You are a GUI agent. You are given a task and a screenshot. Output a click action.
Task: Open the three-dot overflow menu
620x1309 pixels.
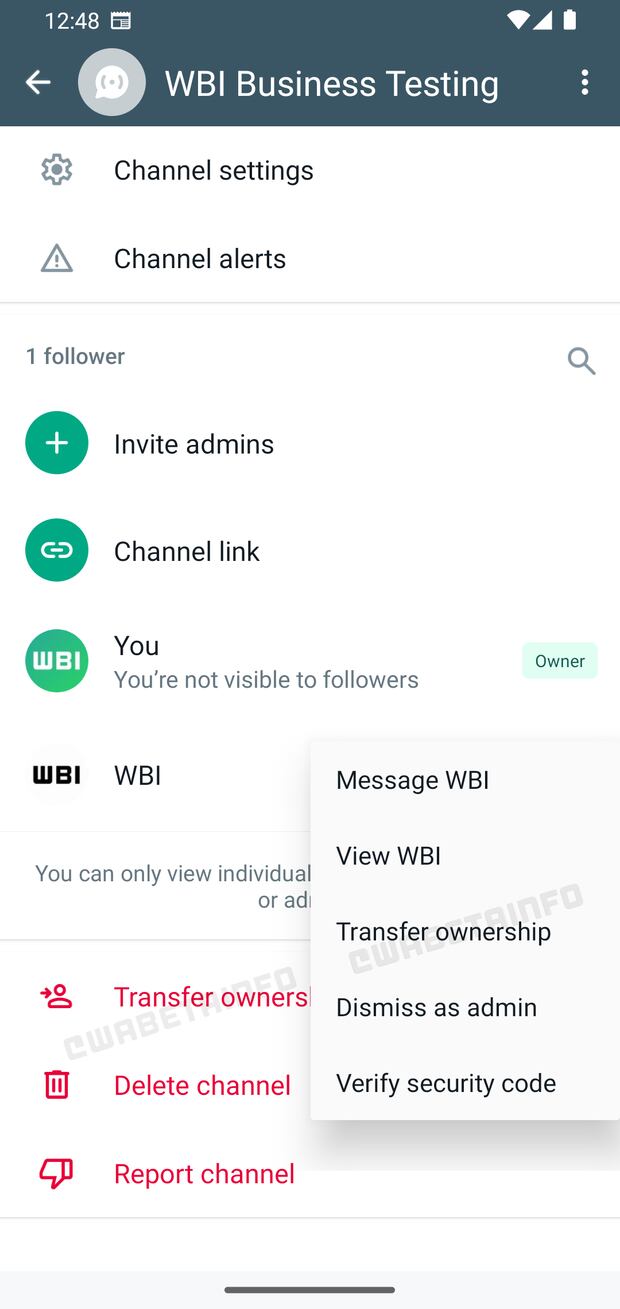pyautogui.click(x=585, y=83)
